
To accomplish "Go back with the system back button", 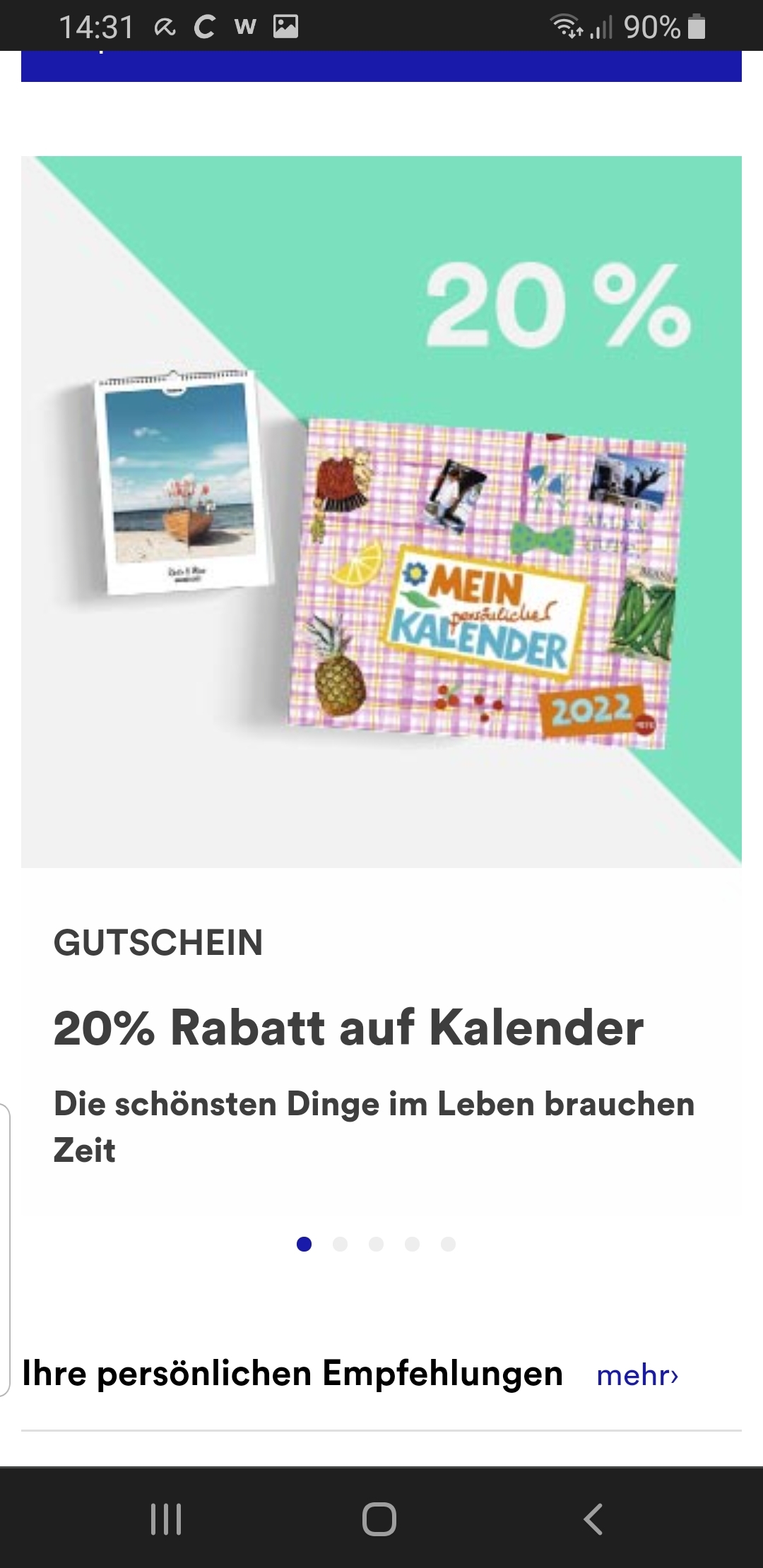I will pos(593,1519).
